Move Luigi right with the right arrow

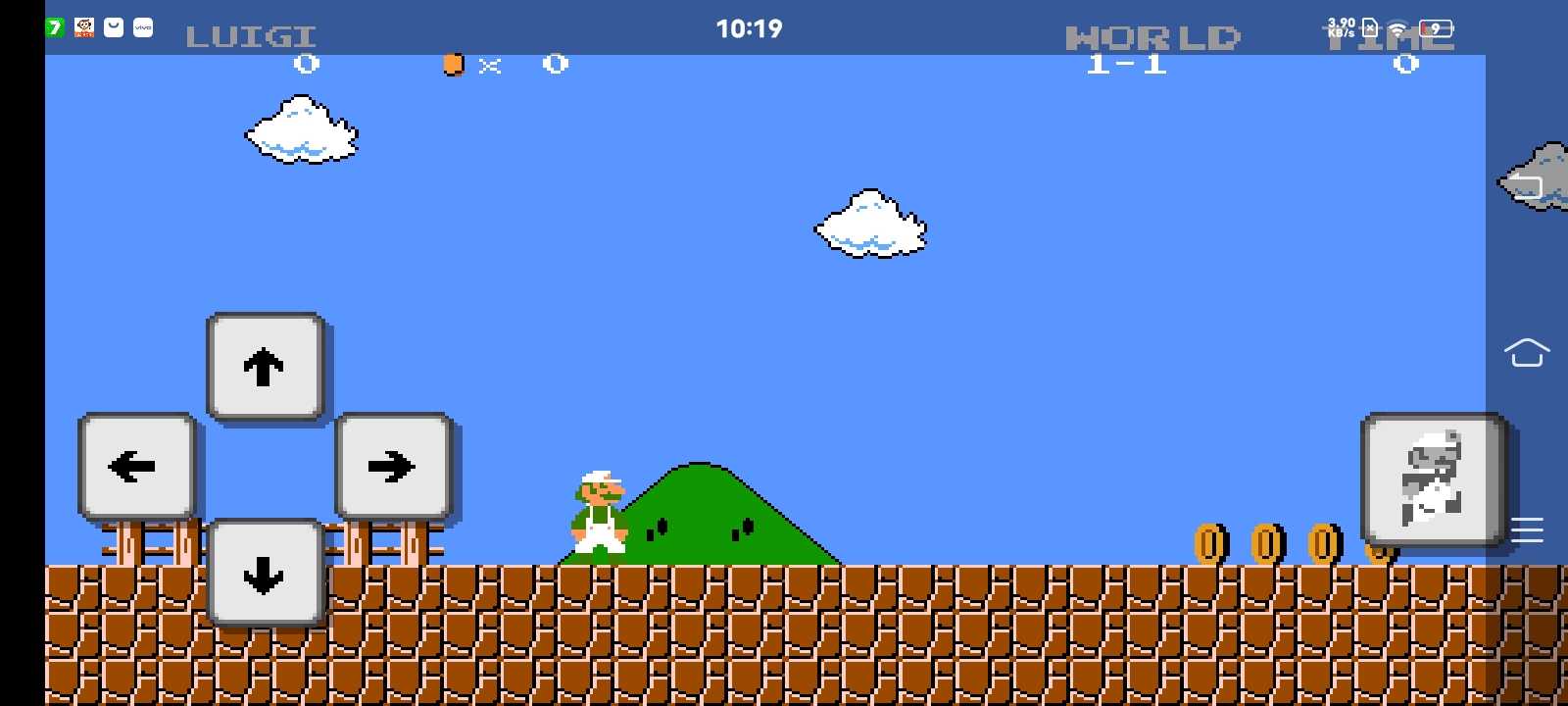point(392,467)
